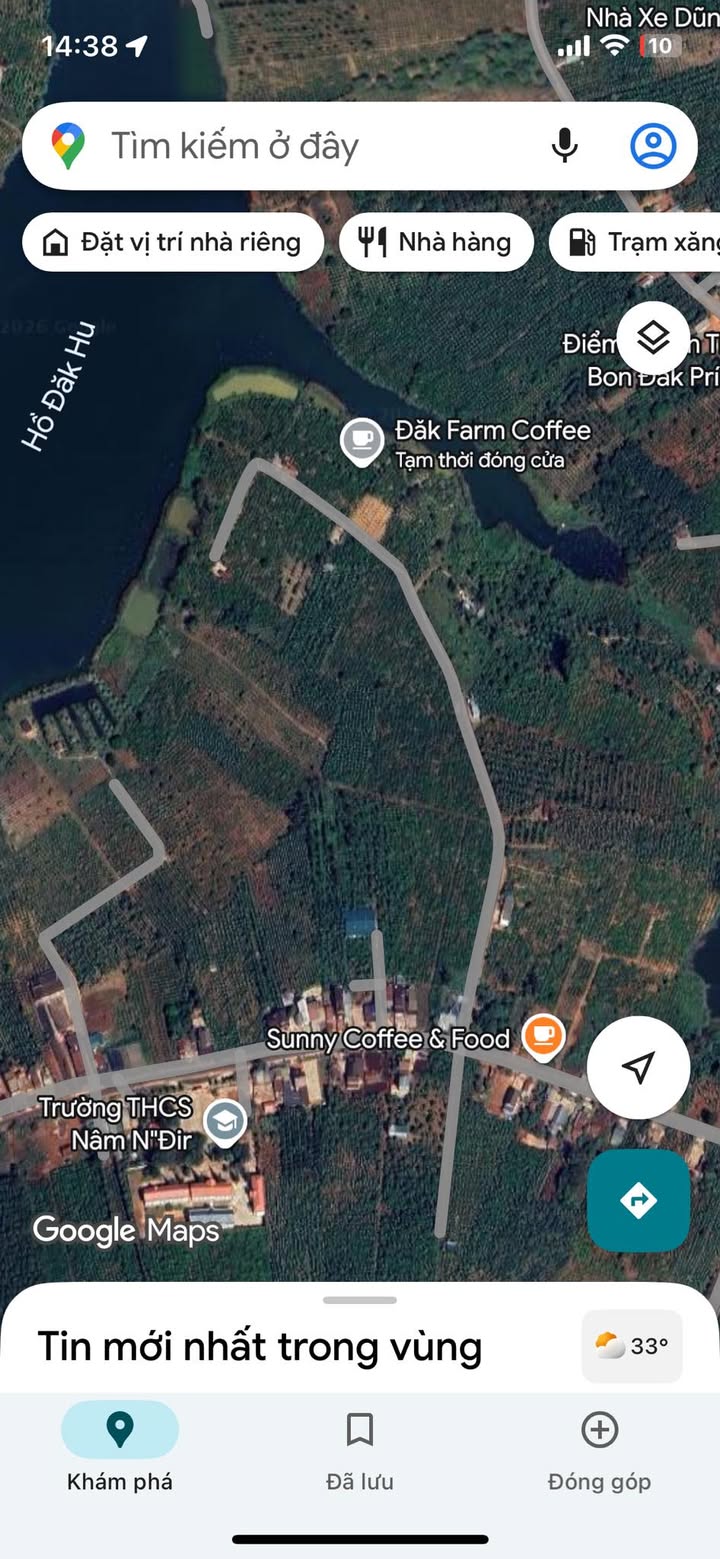Image resolution: width=720 pixels, height=1559 pixels.
Task: Center the map on my location
Action: tap(638, 1067)
